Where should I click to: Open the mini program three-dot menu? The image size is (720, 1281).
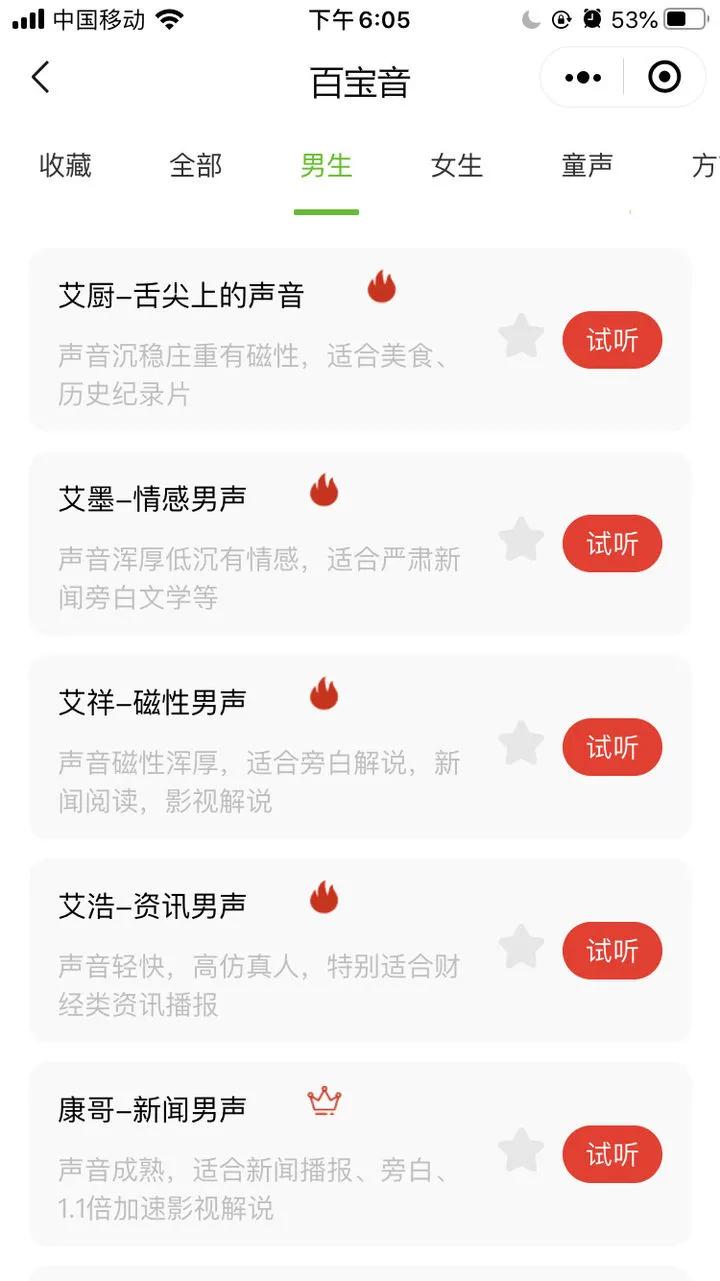click(583, 77)
